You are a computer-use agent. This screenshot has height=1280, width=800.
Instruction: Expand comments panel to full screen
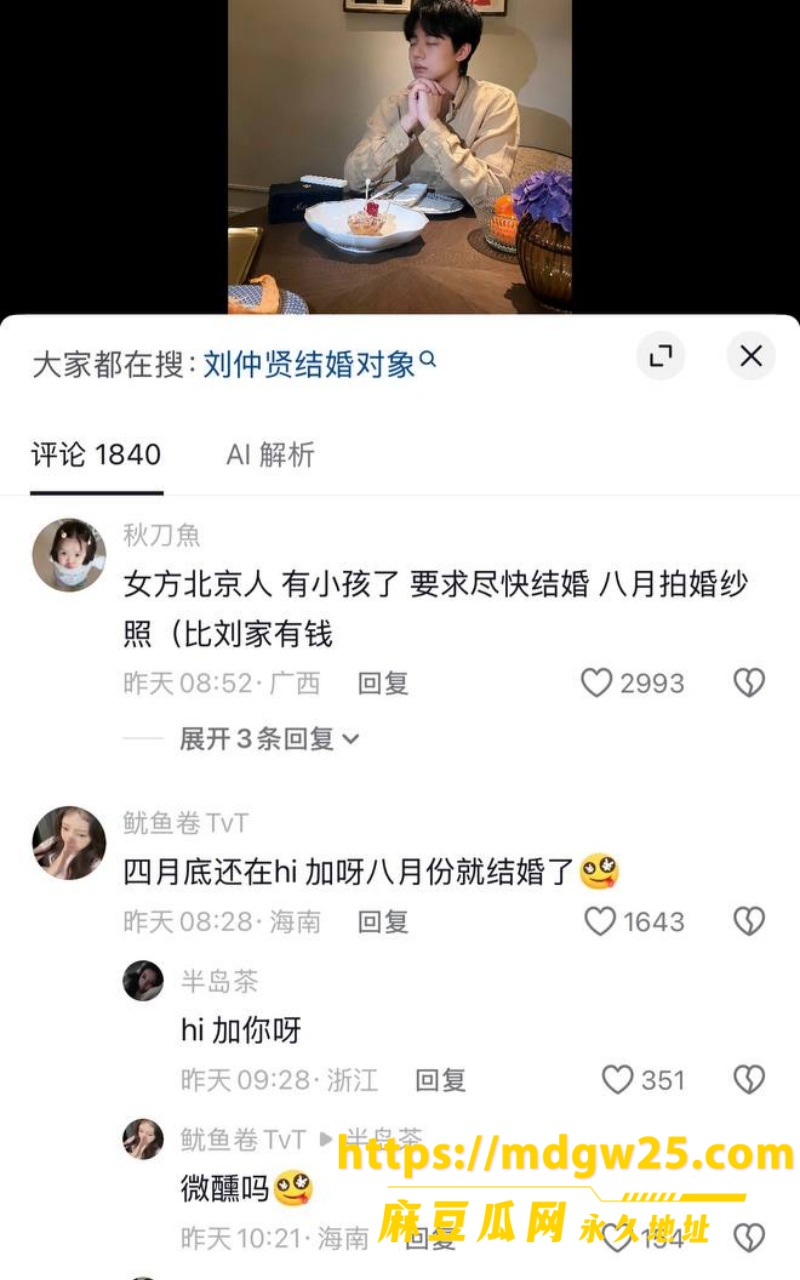660,356
